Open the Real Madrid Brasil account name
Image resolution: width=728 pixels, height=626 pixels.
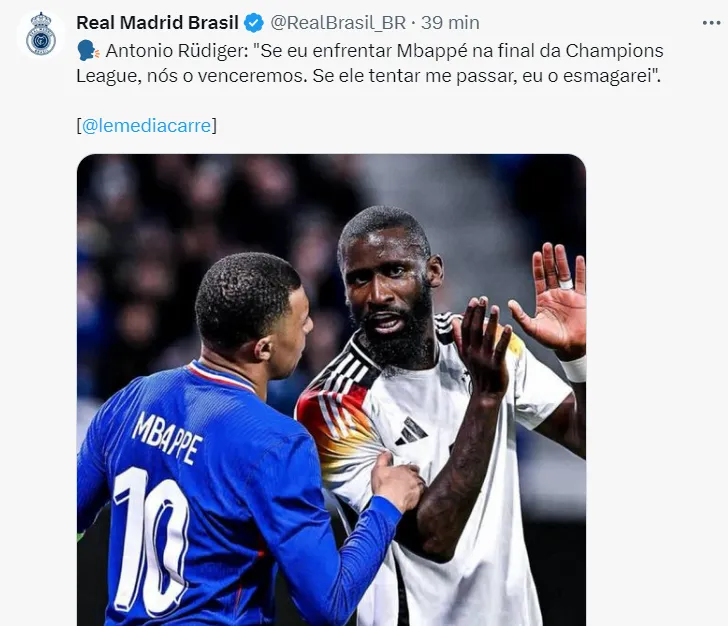pyautogui.click(x=157, y=22)
